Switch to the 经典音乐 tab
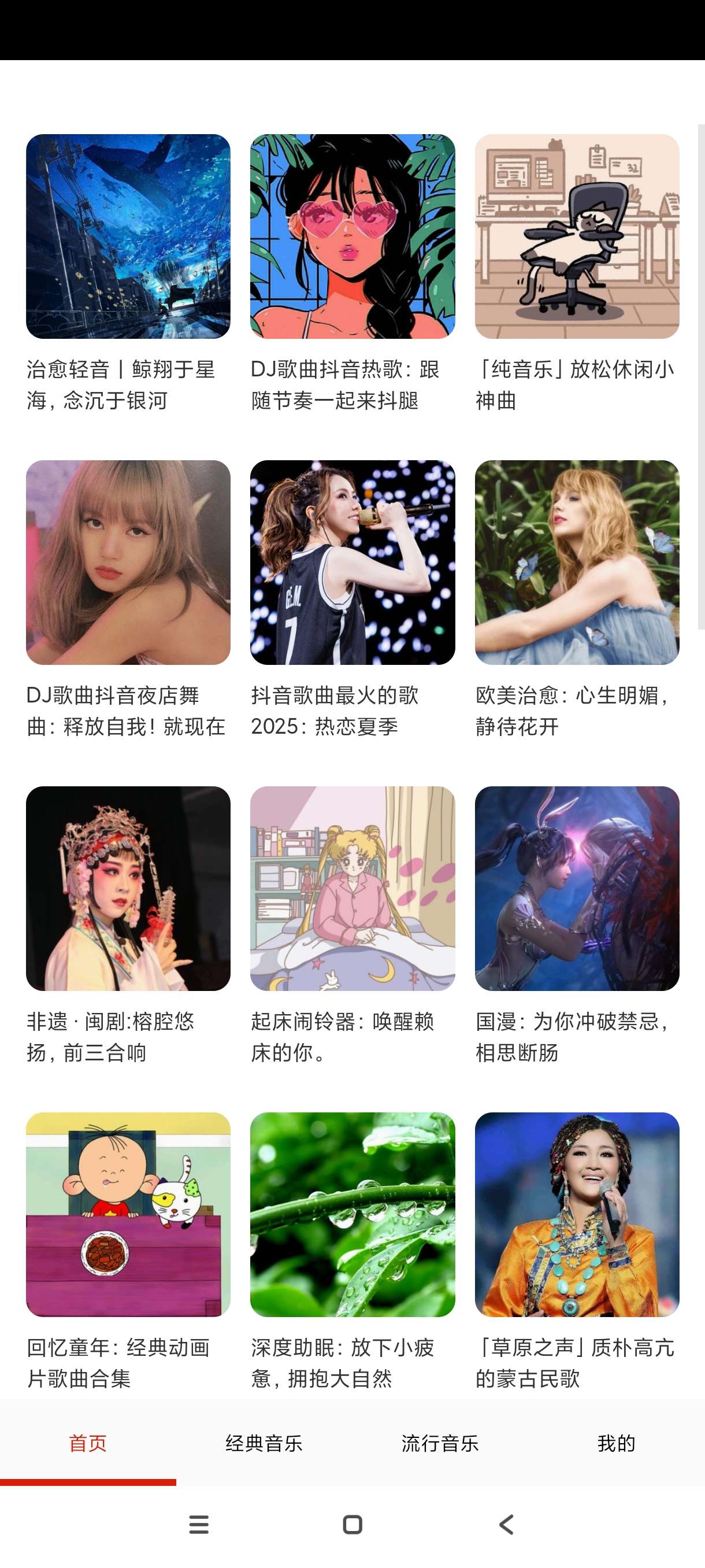This screenshot has width=705, height=1568. (264, 1443)
